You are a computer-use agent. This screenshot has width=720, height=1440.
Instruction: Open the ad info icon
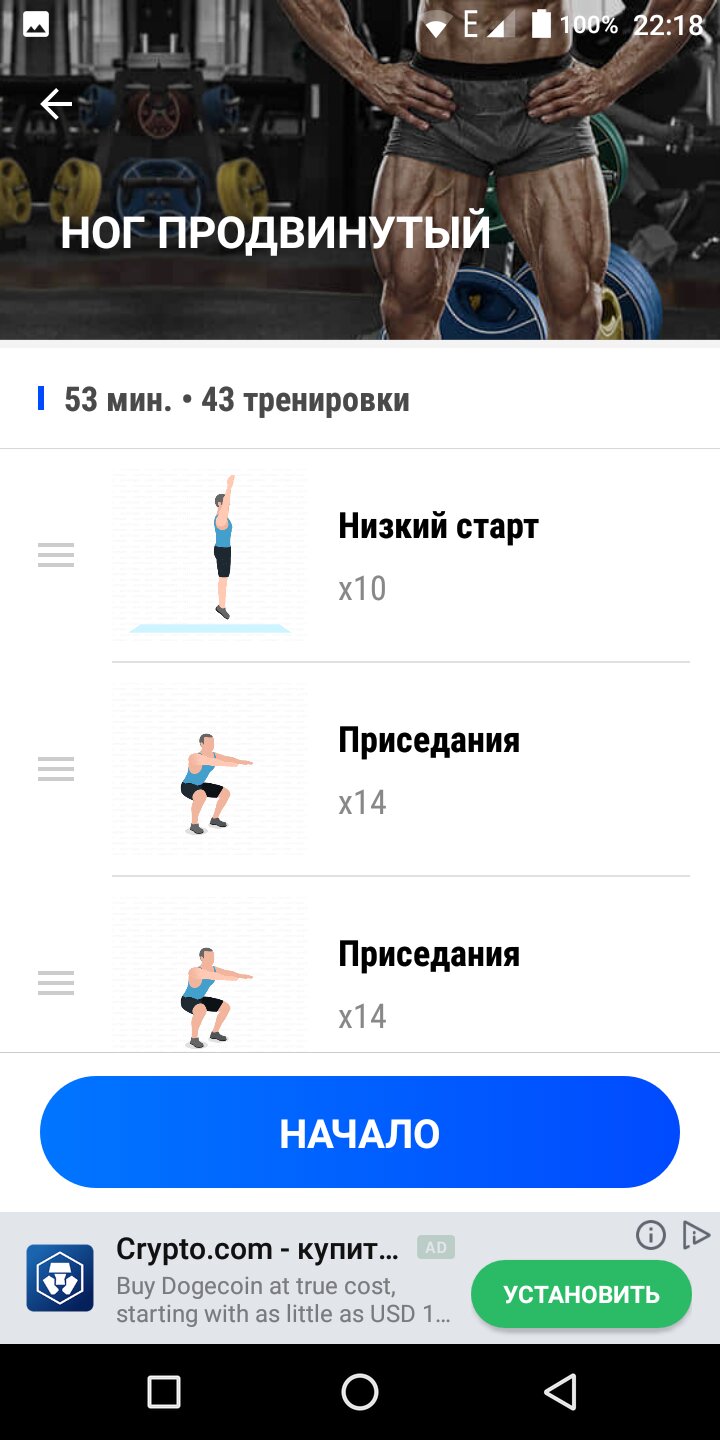(x=651, y=1236)
